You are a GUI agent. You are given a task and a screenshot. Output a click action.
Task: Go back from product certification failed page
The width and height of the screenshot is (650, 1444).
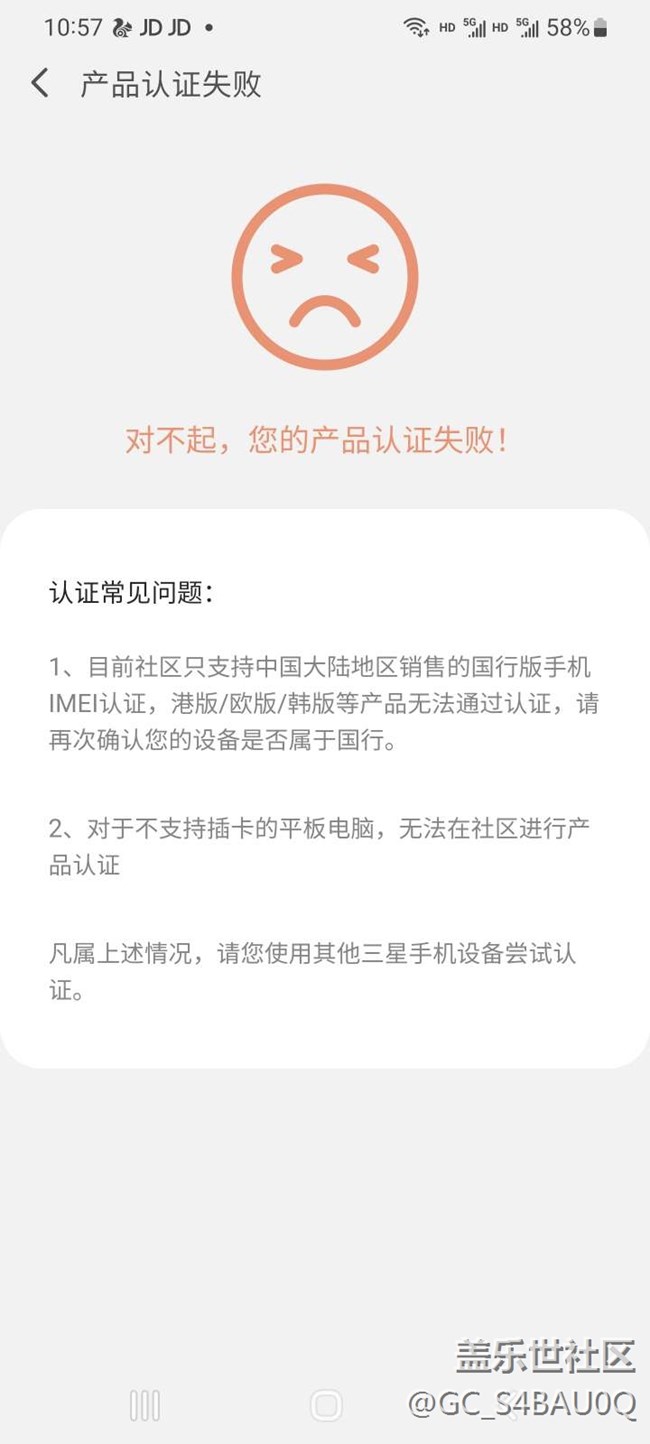40,83
